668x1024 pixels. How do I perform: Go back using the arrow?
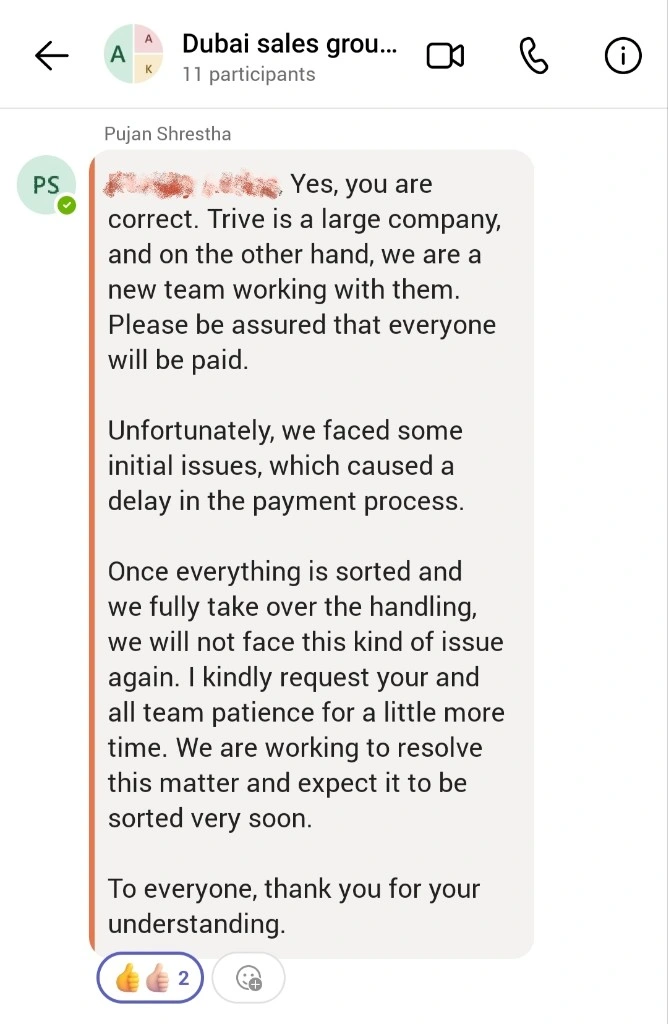tap(51, 56)
